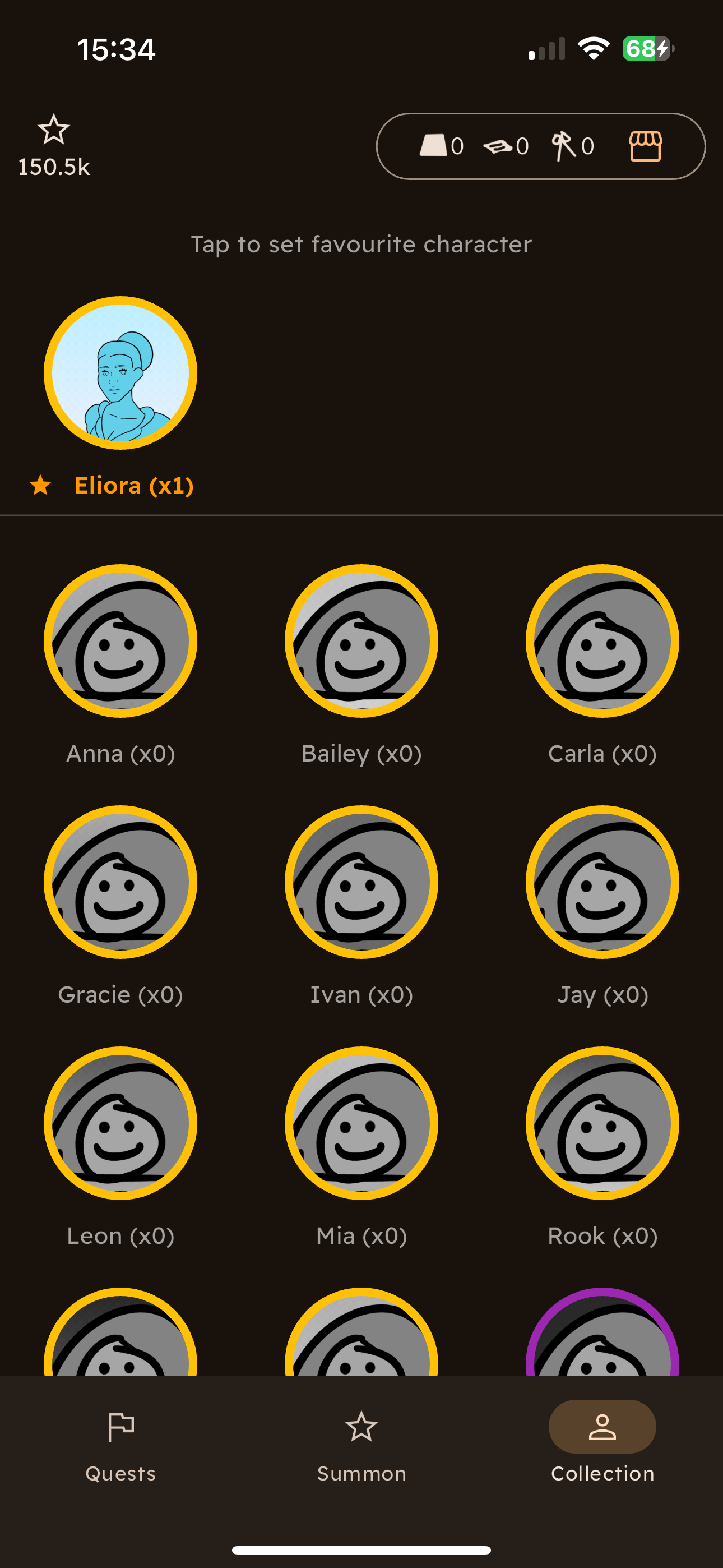The image size is (723, 1568).
Task: Select Jay from the collection
Action: click(x=602, y=882)
